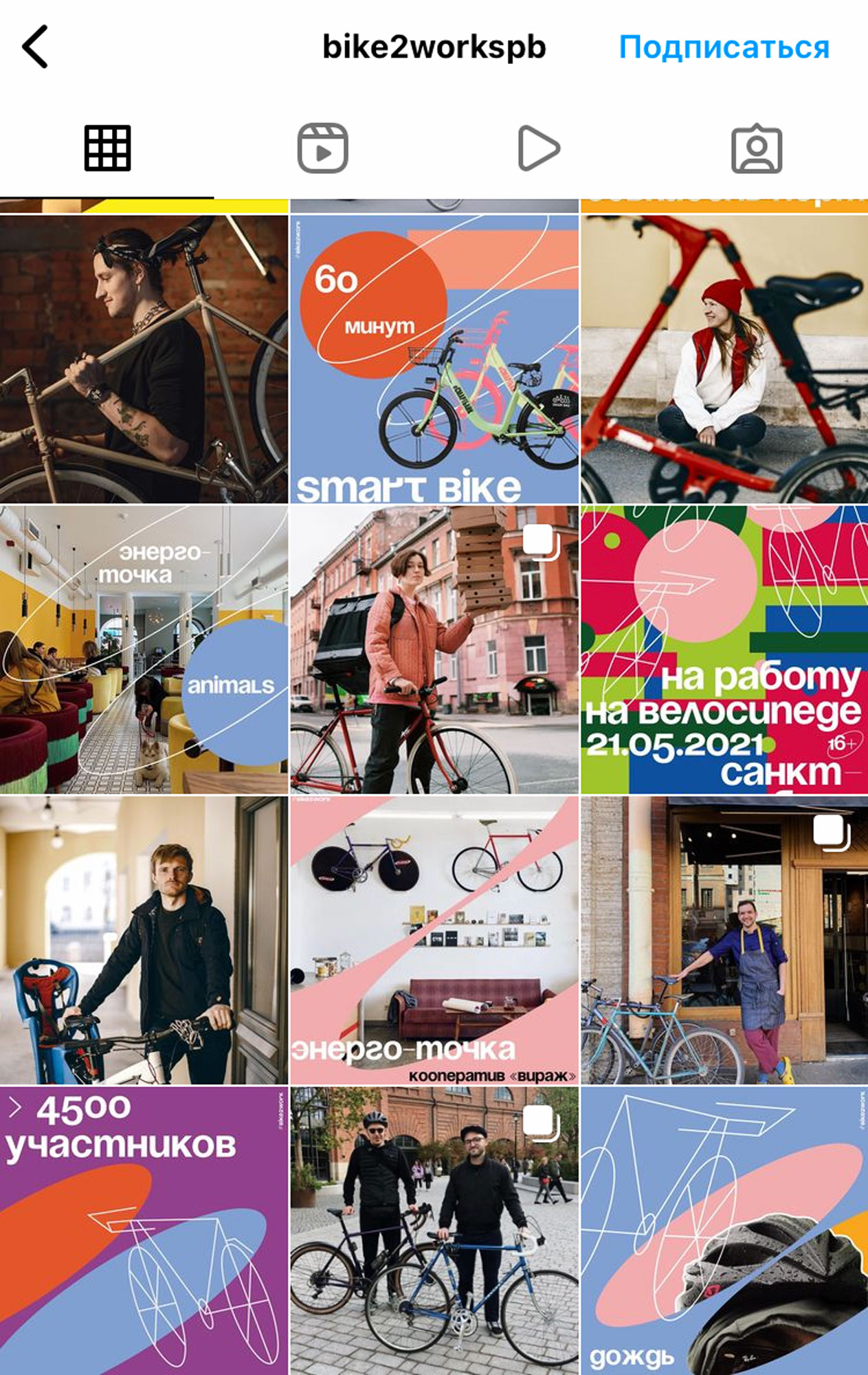Open the 'дождь' helmet post
Image resolution: width=868 pixels, height=1375 pixels.
click(x=724, y=1231)
